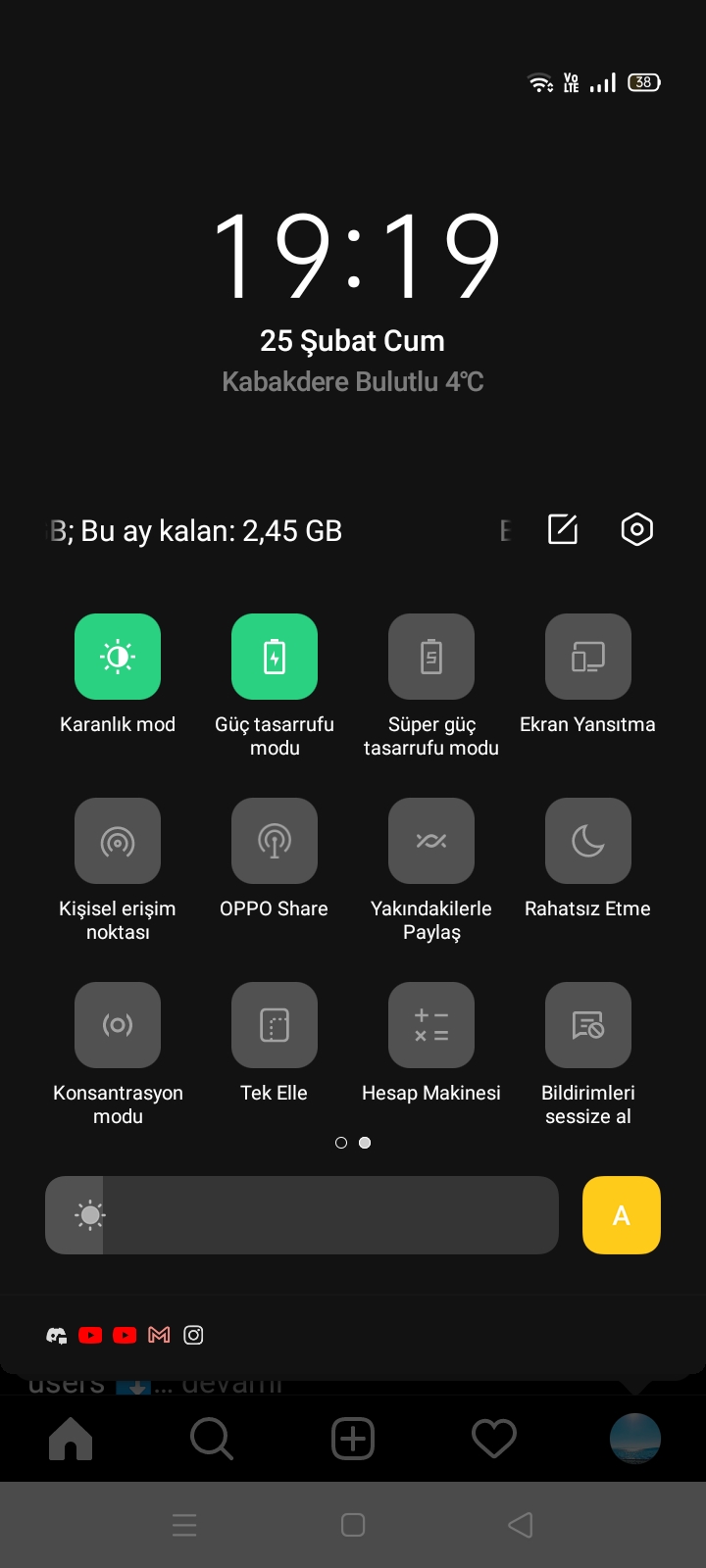706x1568 pixels.
Task: Turn on Kişisel erişim noktası
Action: [x=118, y=841]
